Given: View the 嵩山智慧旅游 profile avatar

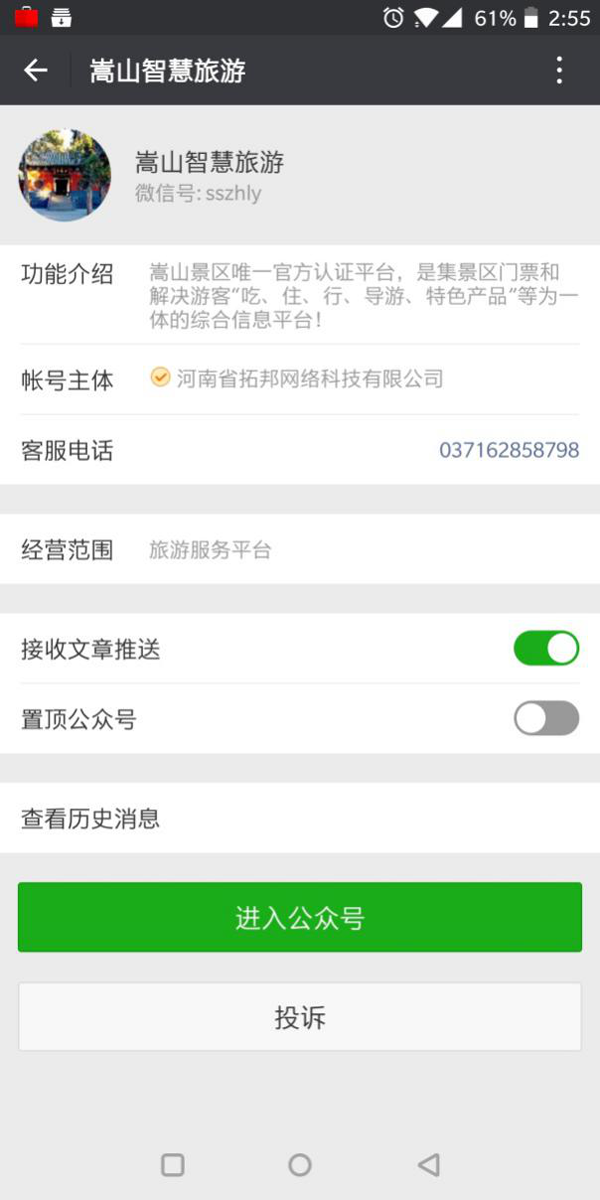Looking at the screenshot, I should [x=64, y=175].
